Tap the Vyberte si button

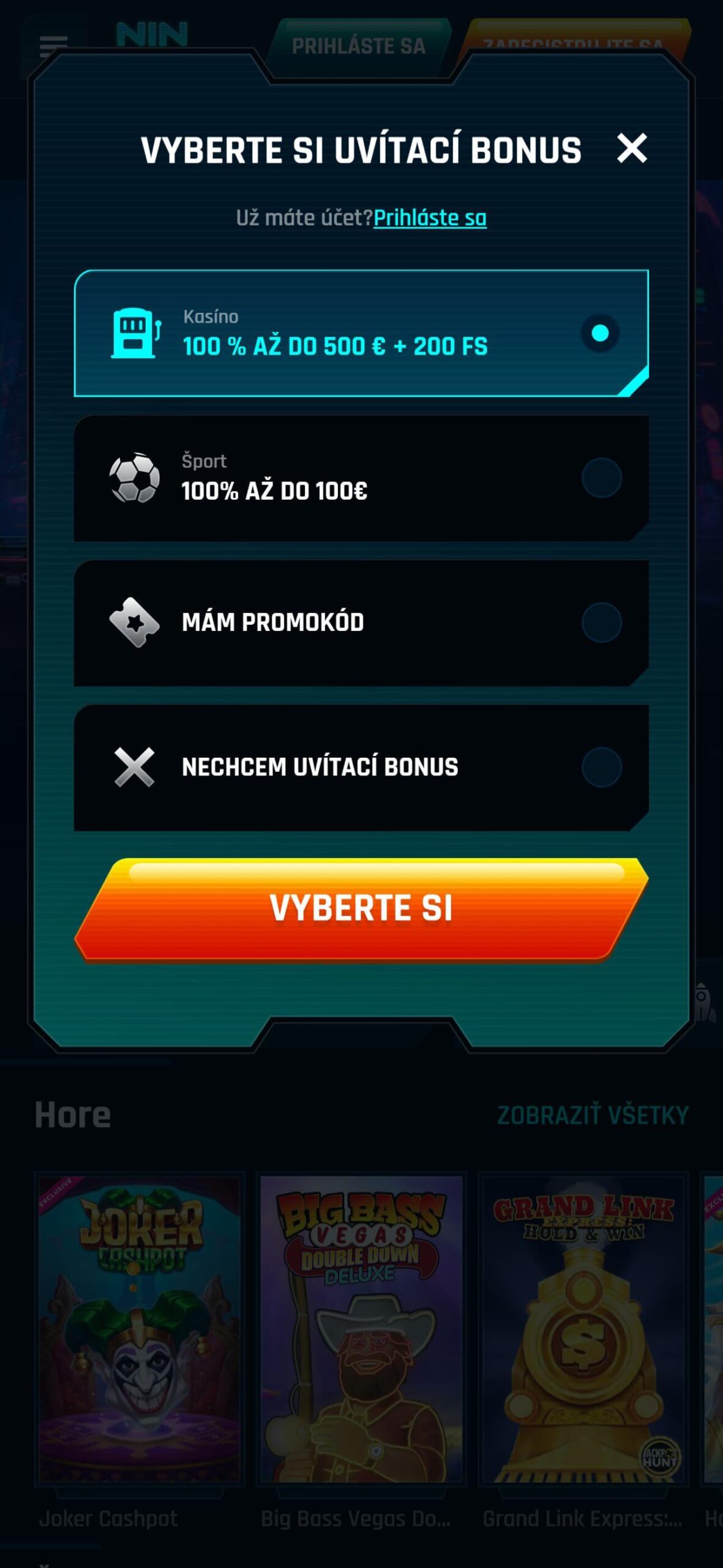[x=361, y=908]
